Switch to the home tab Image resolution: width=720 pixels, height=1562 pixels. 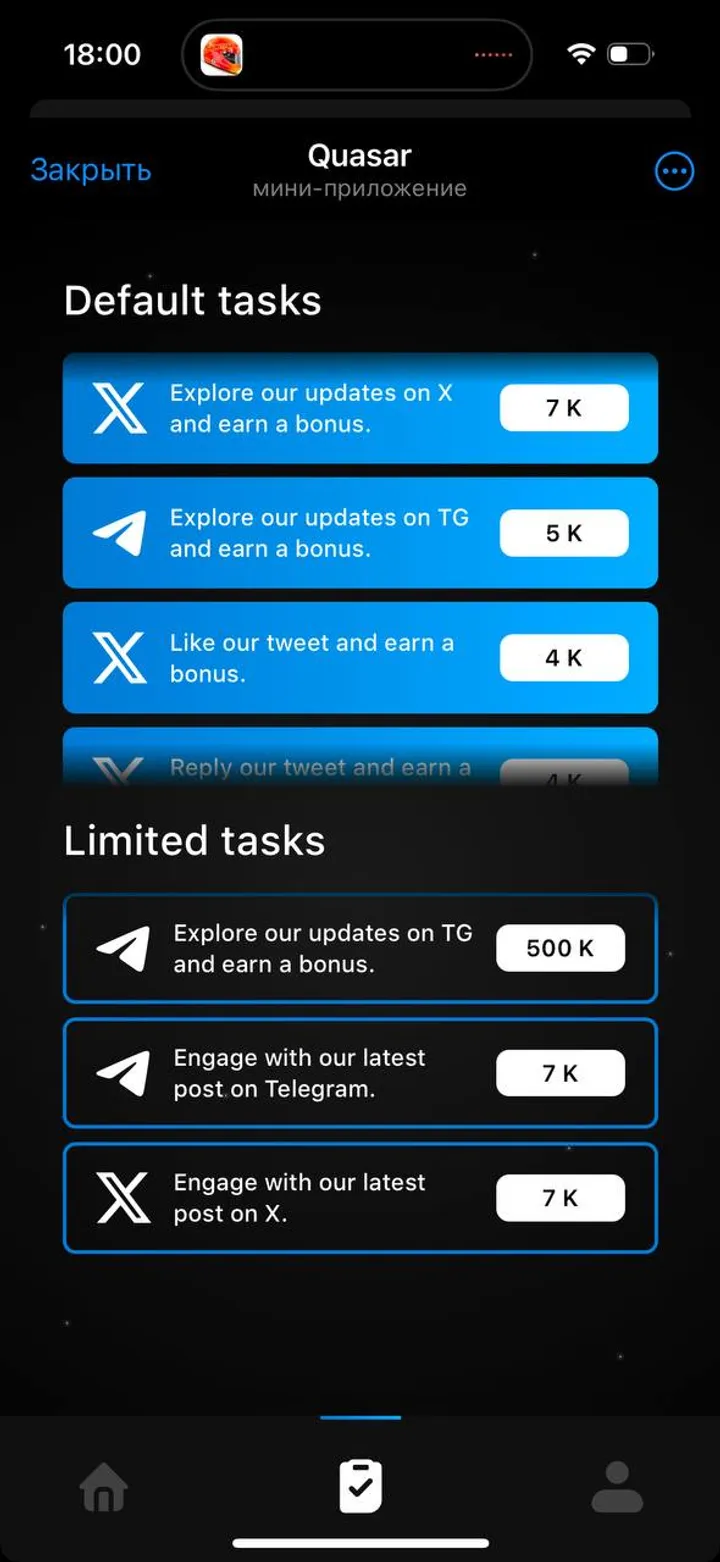(x=104, y=1487)
